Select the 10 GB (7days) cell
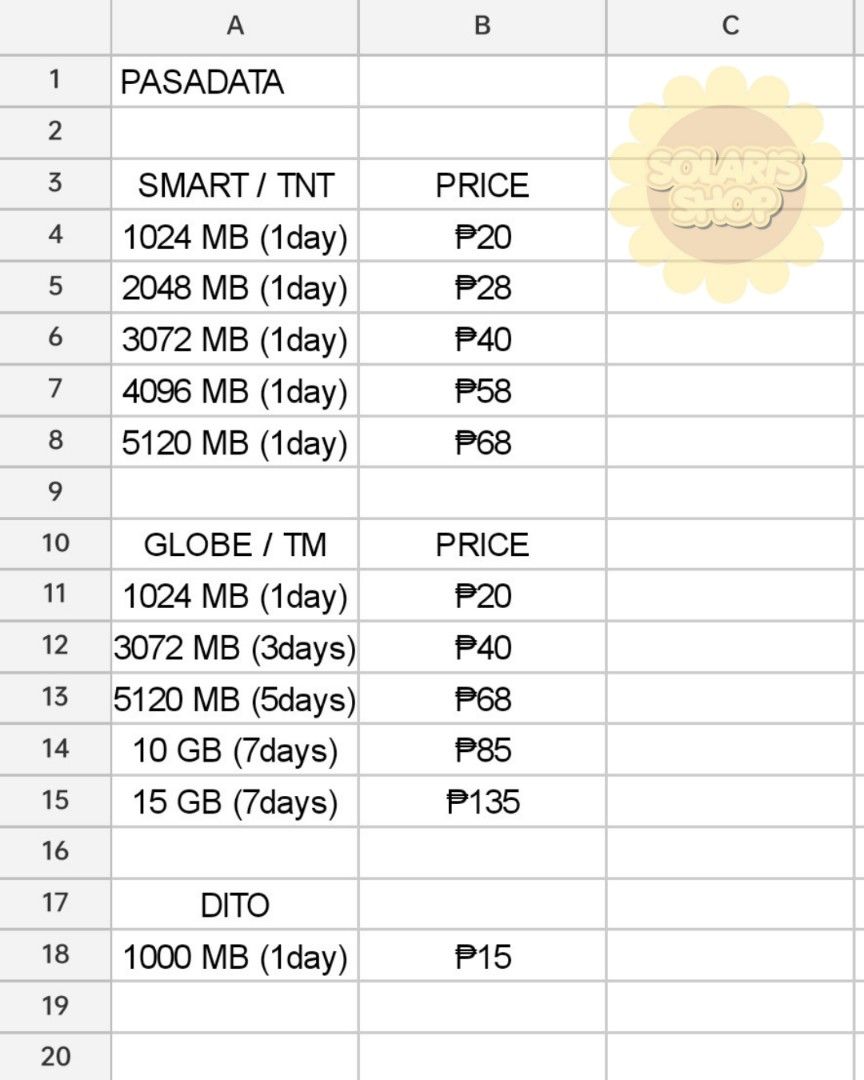The width and height of the screenshot is (864, 1080). 235,750
